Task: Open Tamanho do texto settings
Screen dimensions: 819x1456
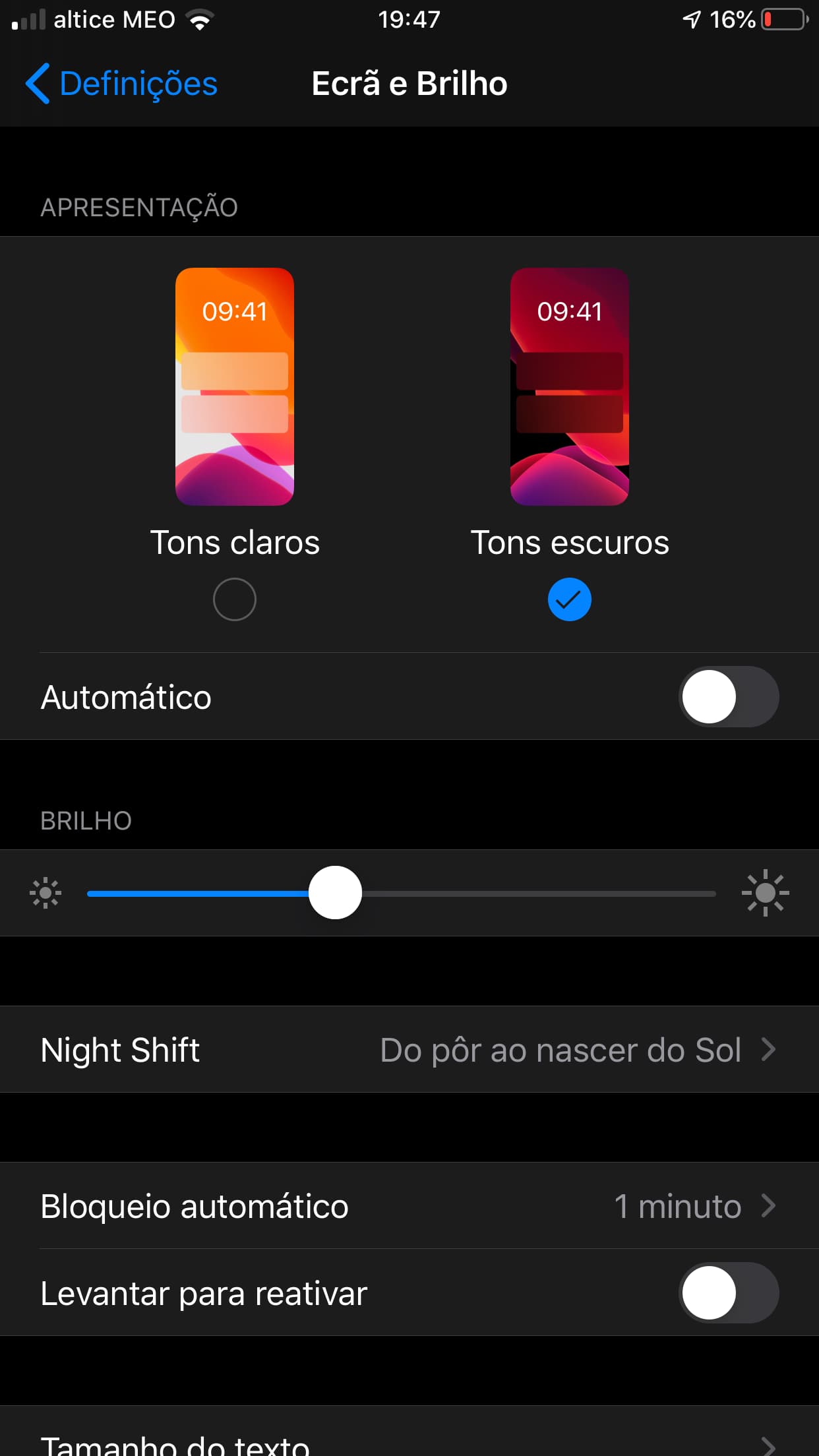Action: click(x=409, y=1443)
